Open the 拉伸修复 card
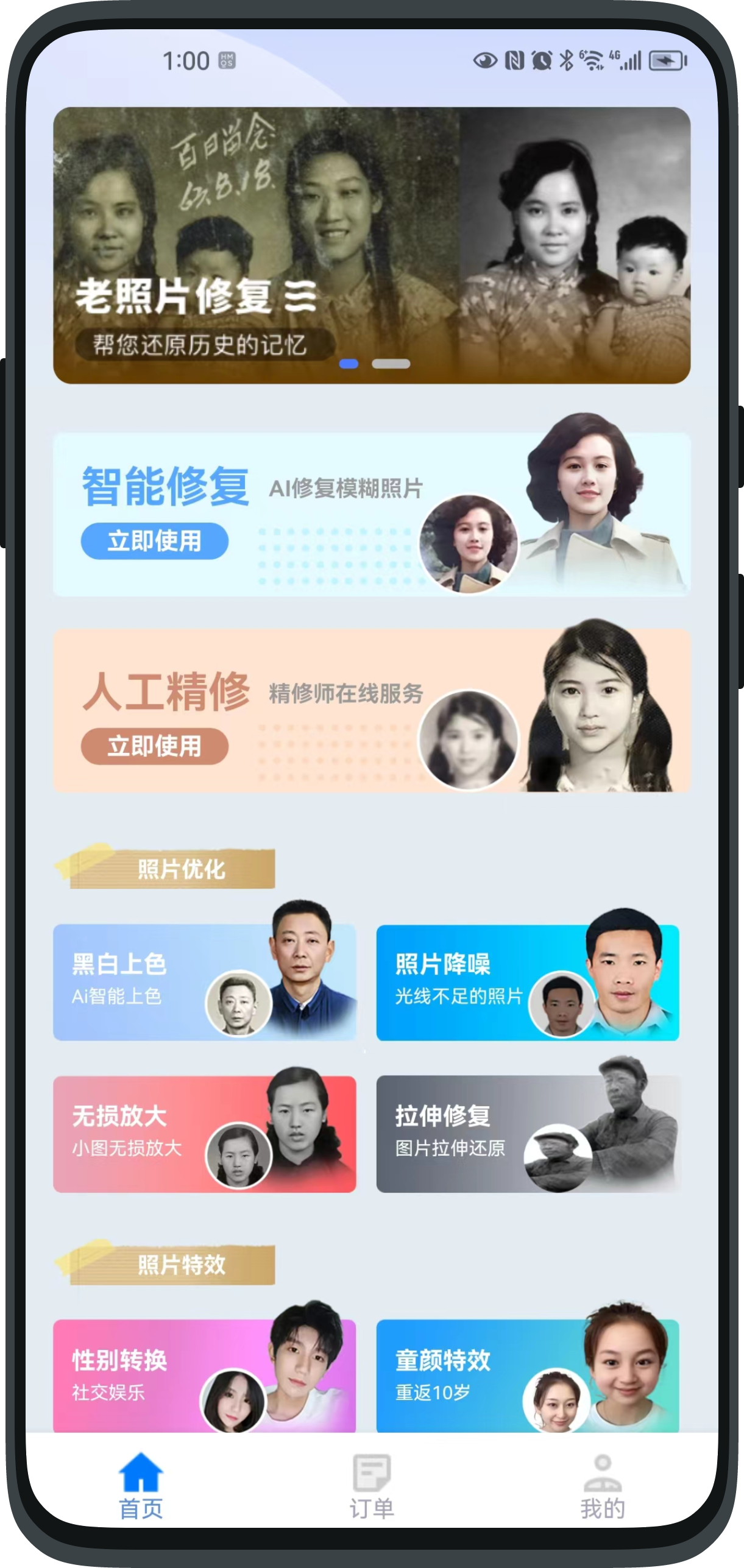 [x=527, y=1134]
